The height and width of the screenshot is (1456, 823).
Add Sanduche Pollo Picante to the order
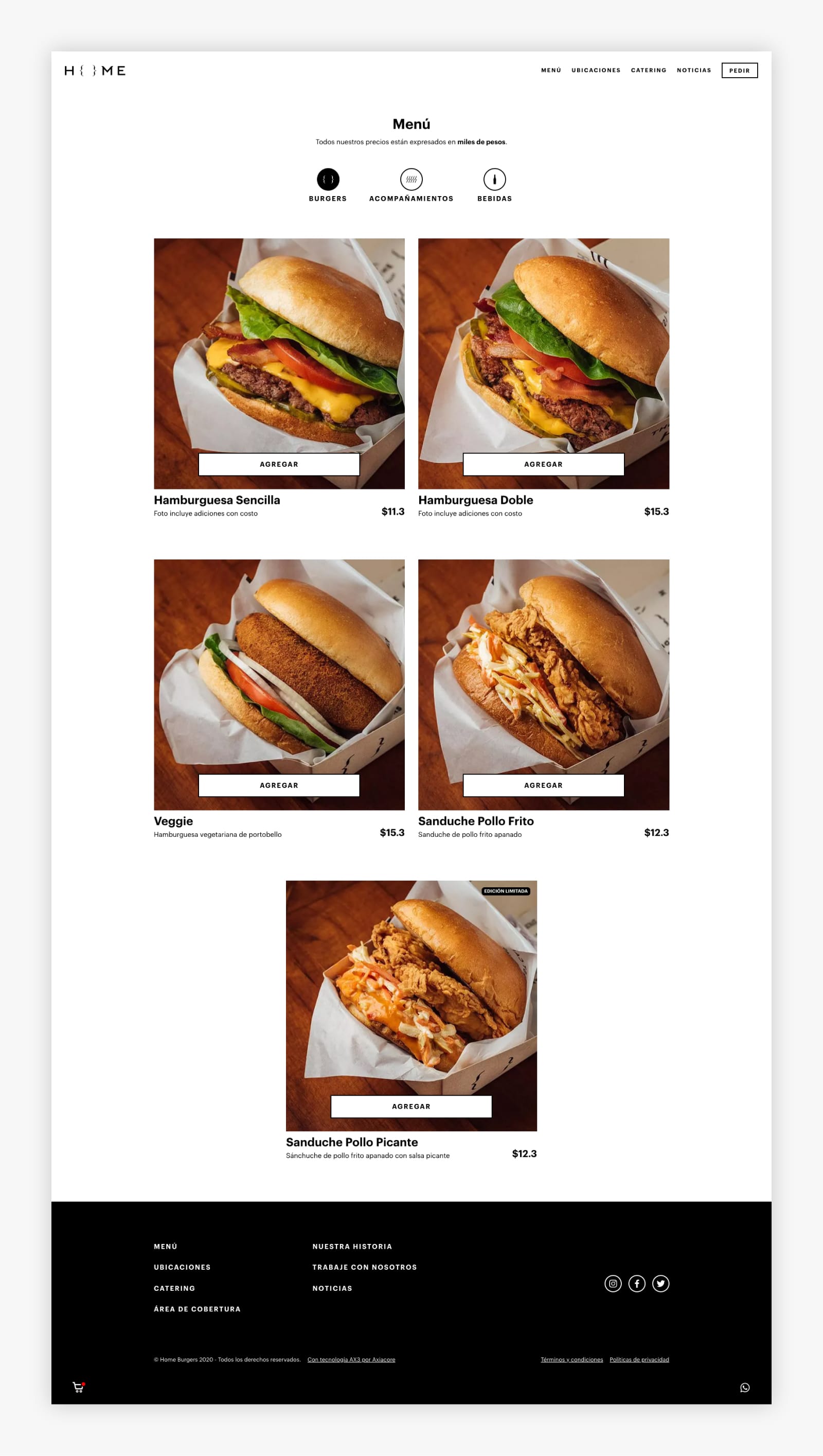point(411,1107)
